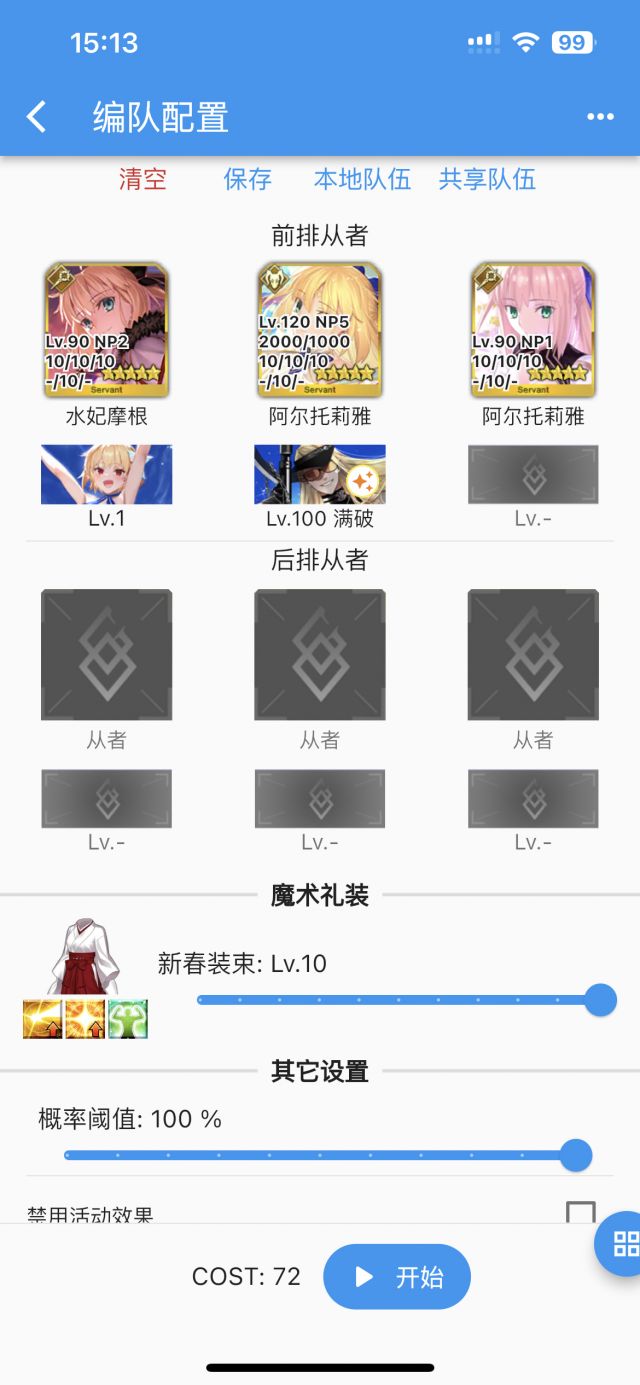This screenshot has height=1385, width=640.
Task: Open 共享队伍 shared teams
Action: point(487,179)
